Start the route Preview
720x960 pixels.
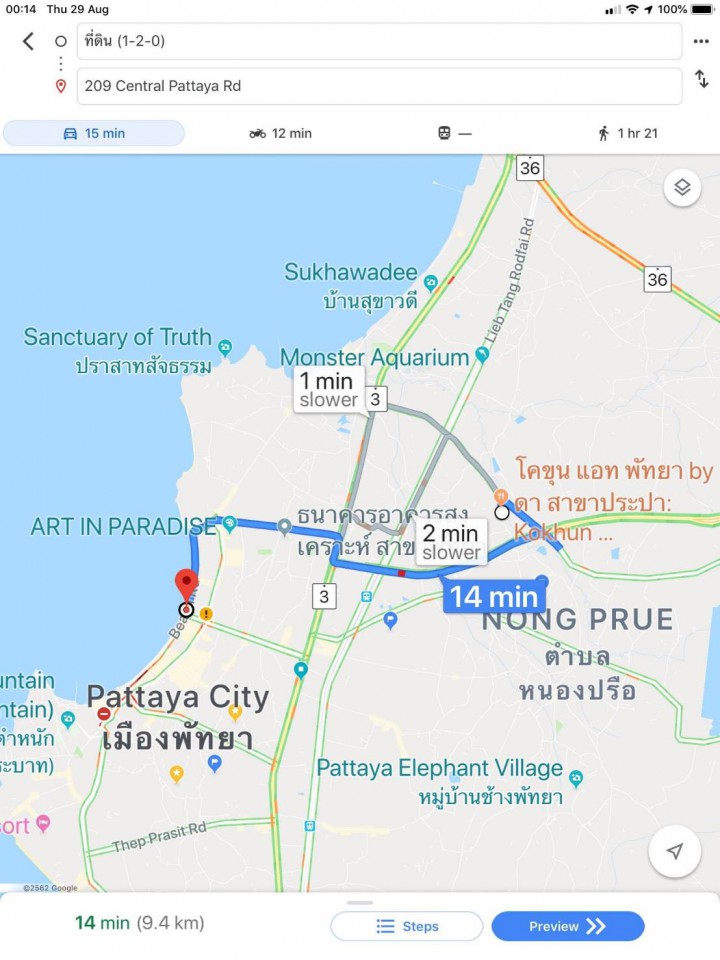[x=567, y=926]
